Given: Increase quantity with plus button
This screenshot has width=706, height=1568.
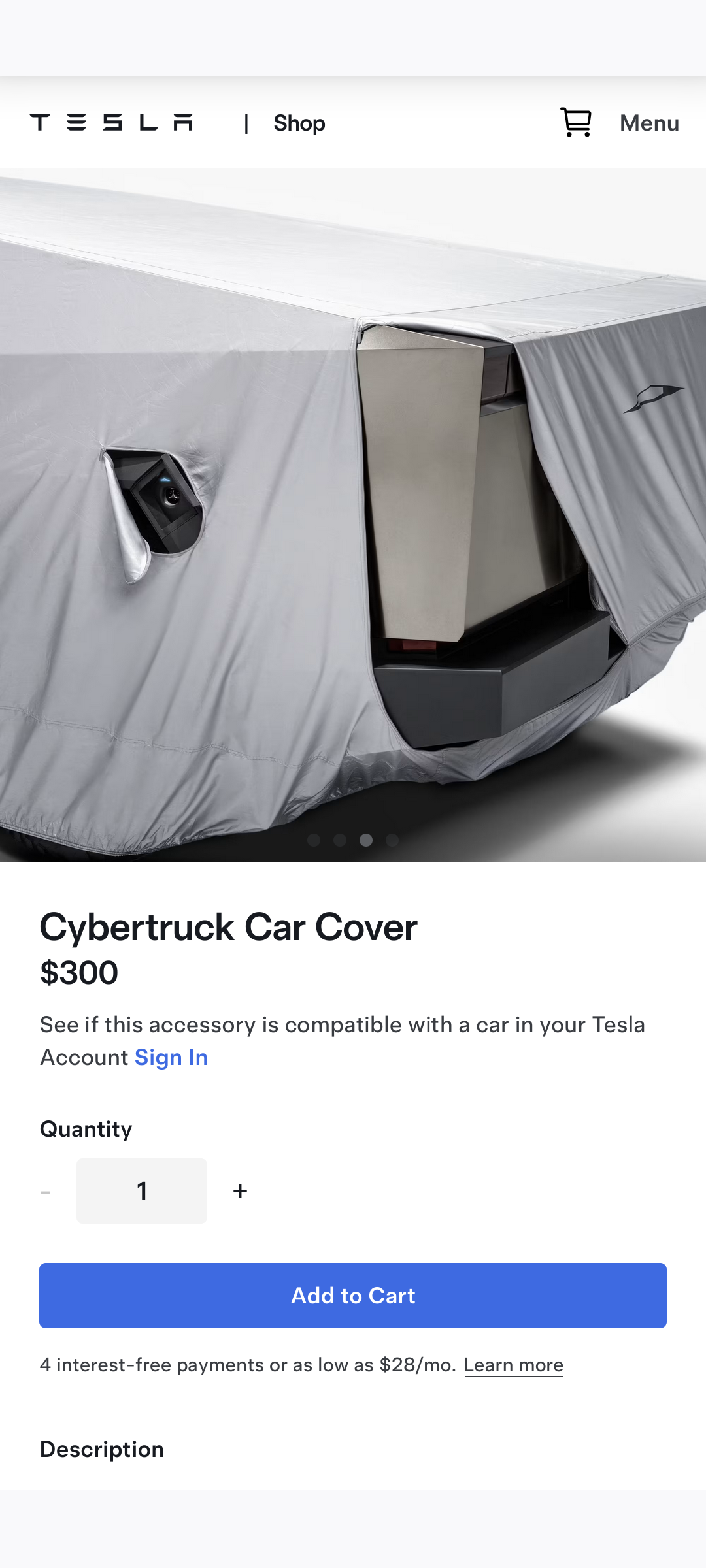Looking at the screenshot, I should (x=240, y=1191).
